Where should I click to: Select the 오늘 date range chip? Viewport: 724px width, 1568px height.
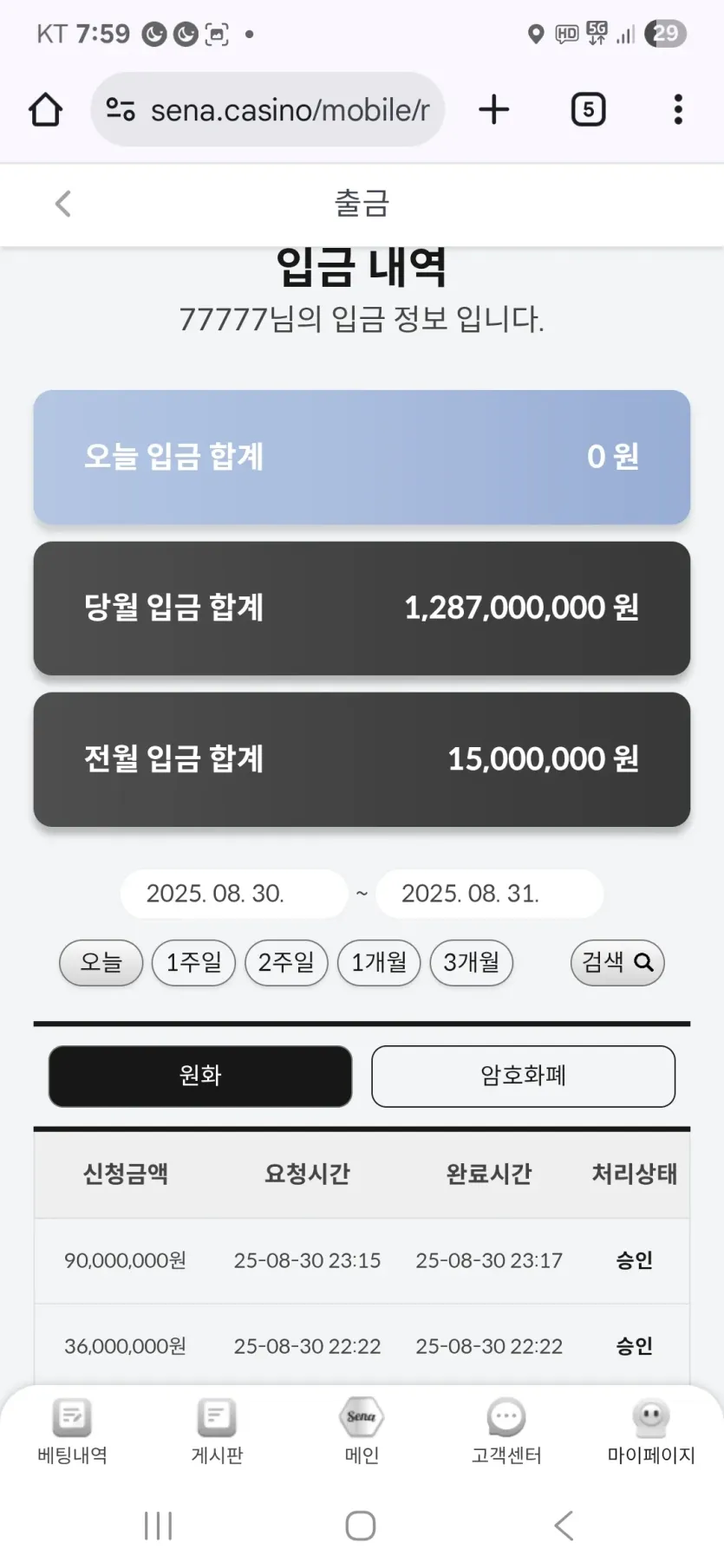101,963
